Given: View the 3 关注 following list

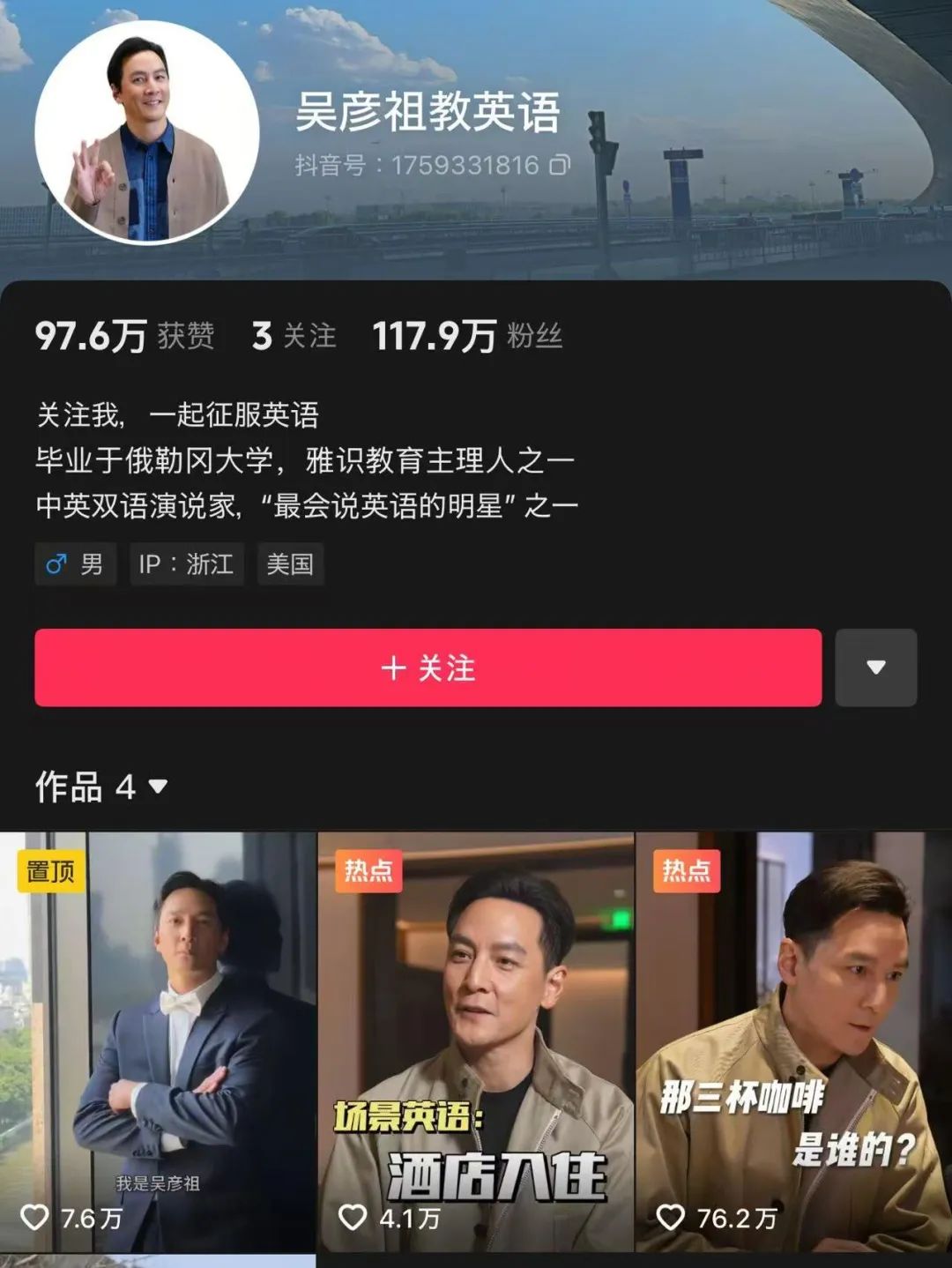Looking at the screenshot, I should (x=294, y=336).
